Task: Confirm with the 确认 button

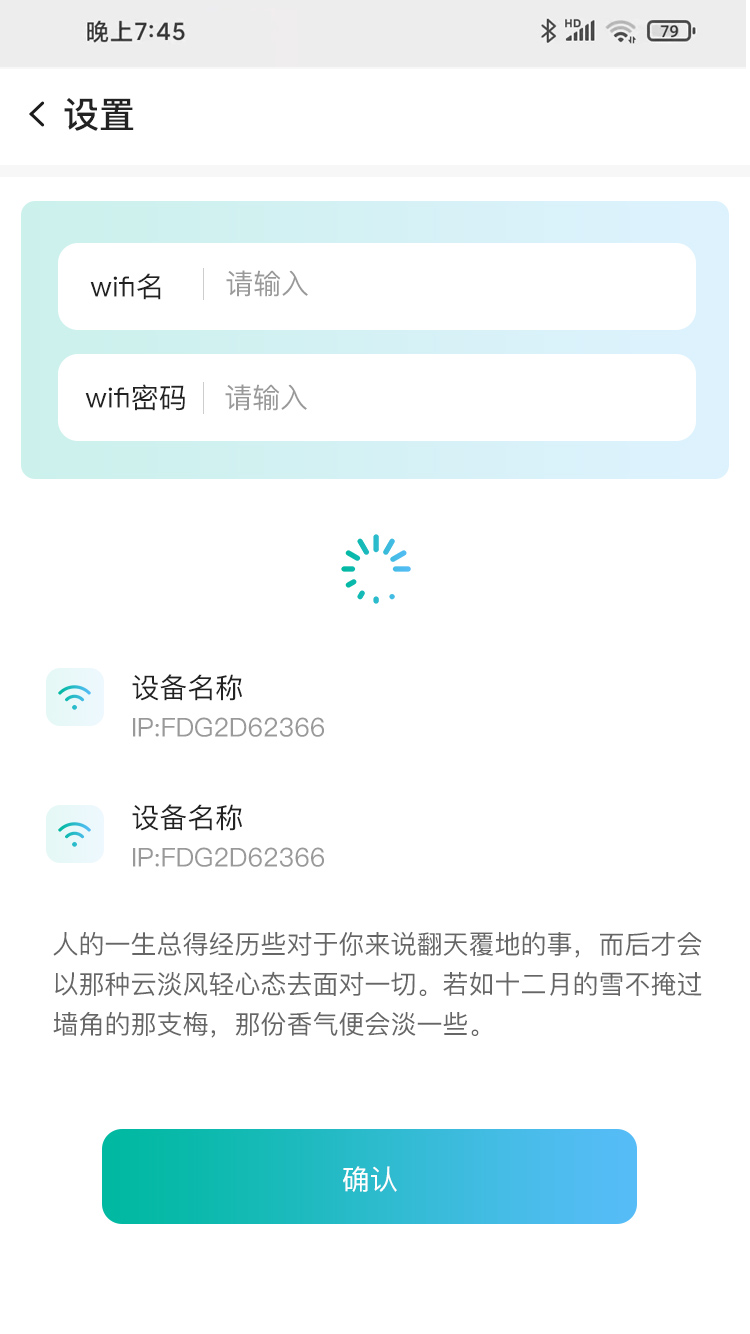Action: click(369, 1177)
